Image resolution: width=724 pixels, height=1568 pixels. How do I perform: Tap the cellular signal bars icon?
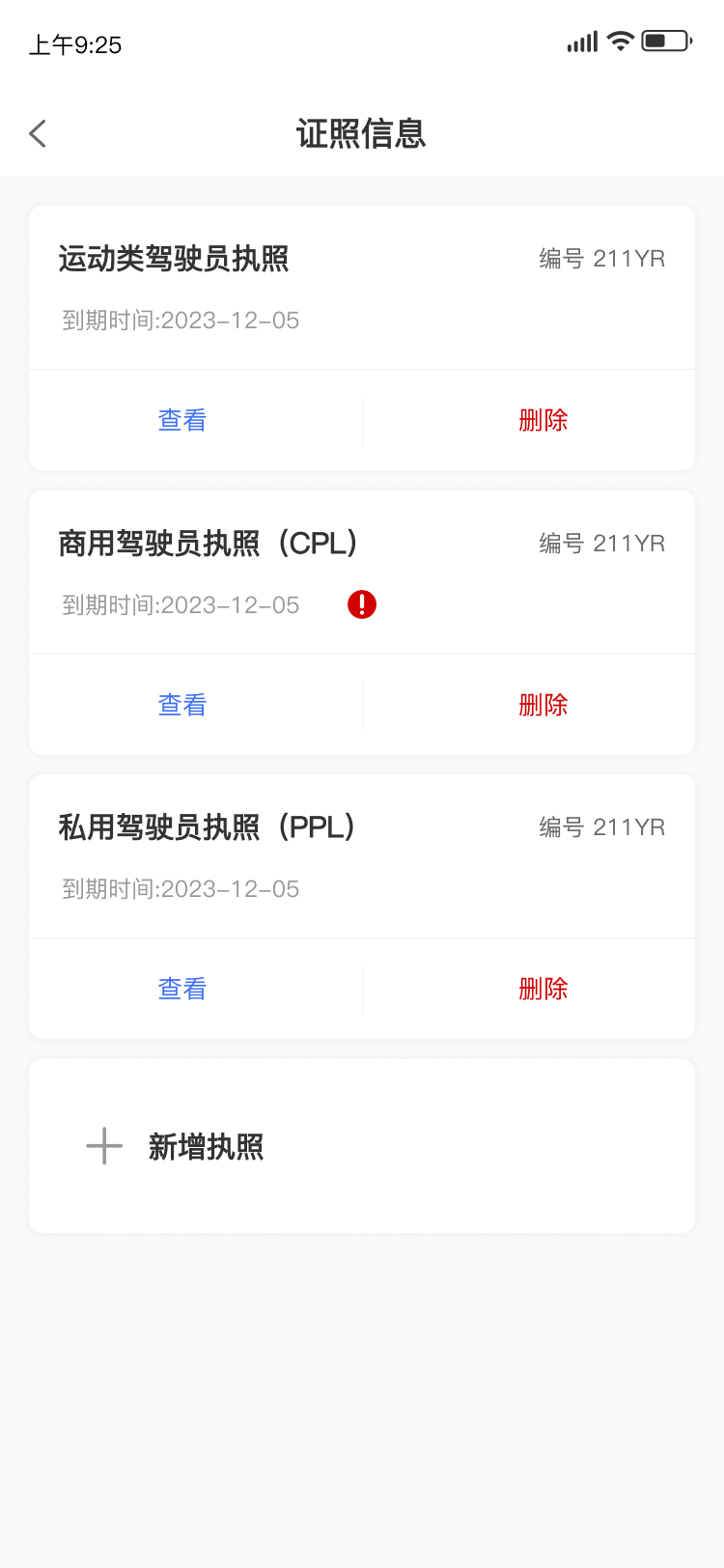tap(581, 41)
